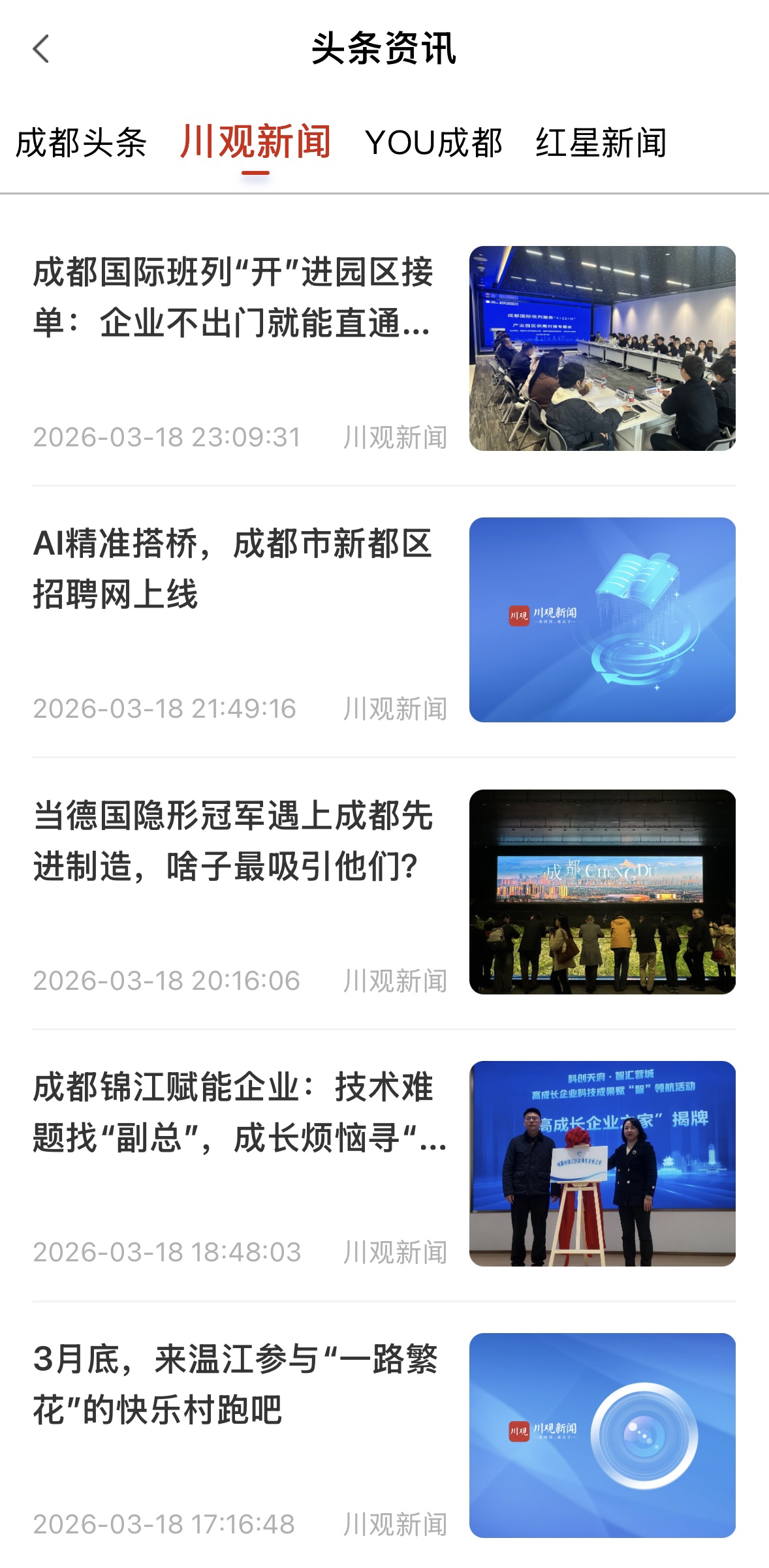Viewport: 769px width, 1568px height.
Task: Switch to the 成都头条 tab
Action: 81,143
